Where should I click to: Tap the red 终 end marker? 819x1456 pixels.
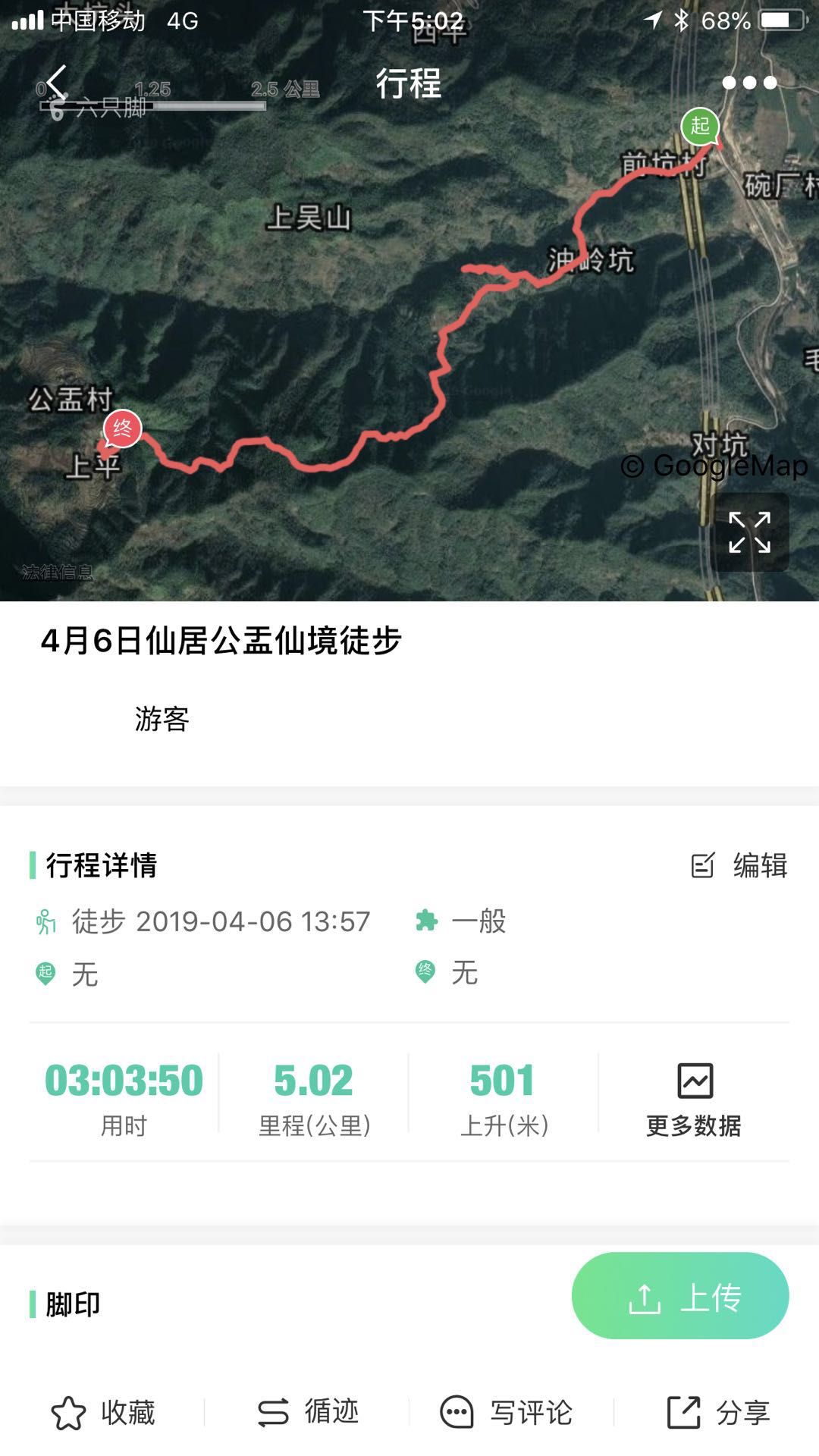point(122,429)
